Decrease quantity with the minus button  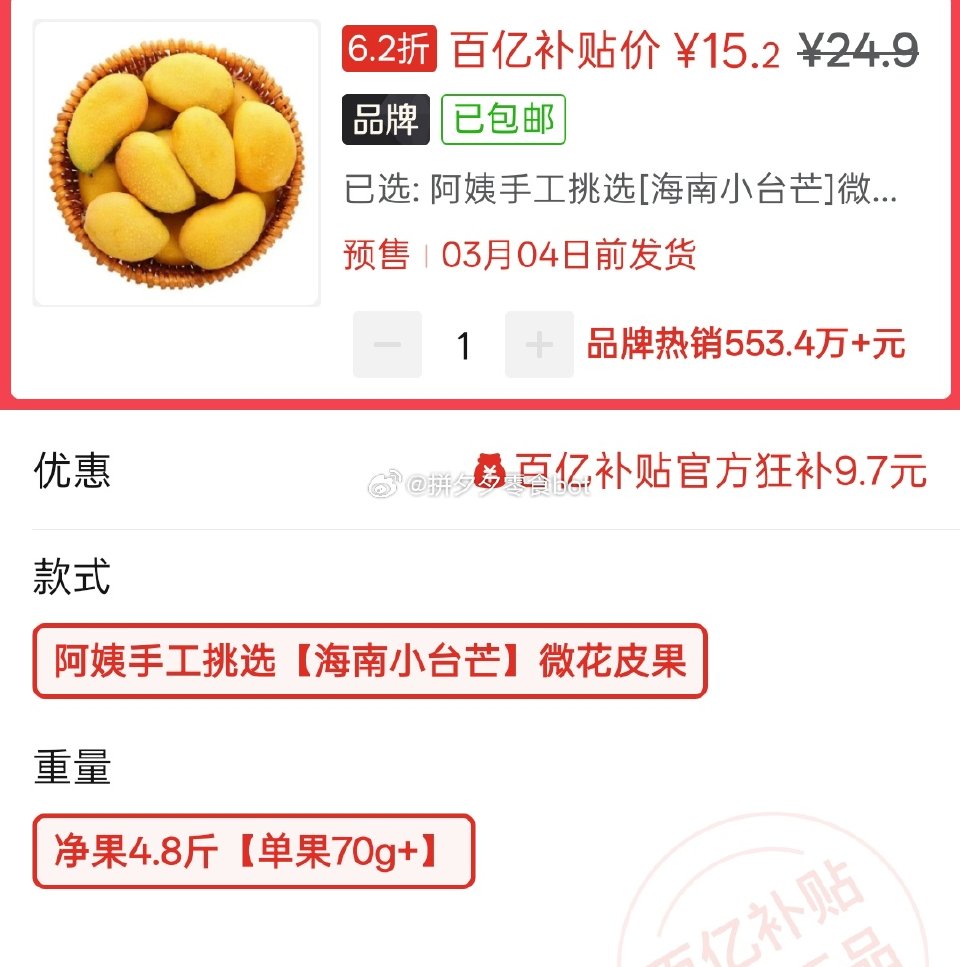[x=387, y=345]
